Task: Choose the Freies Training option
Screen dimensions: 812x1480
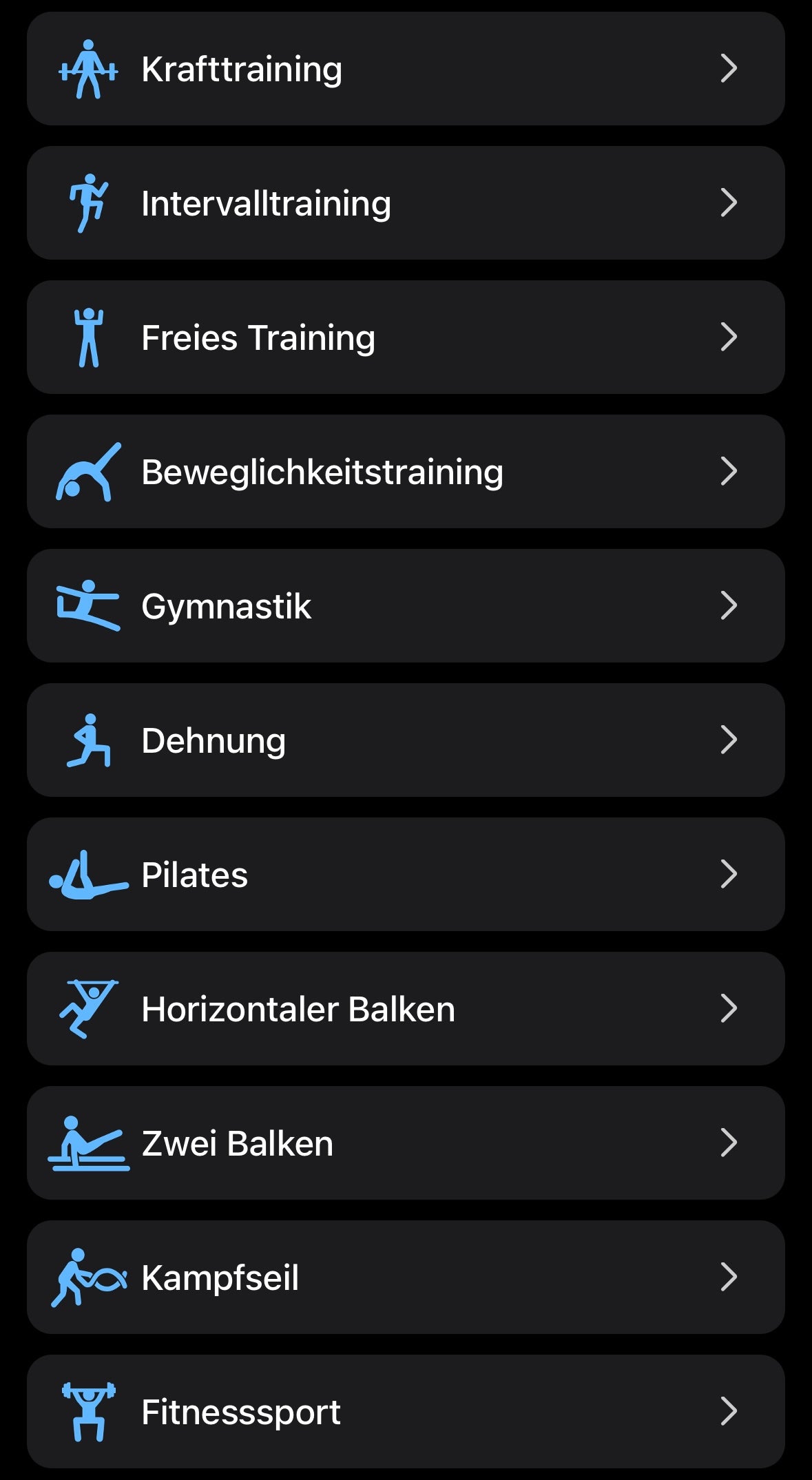Action: tap(406, 337)
